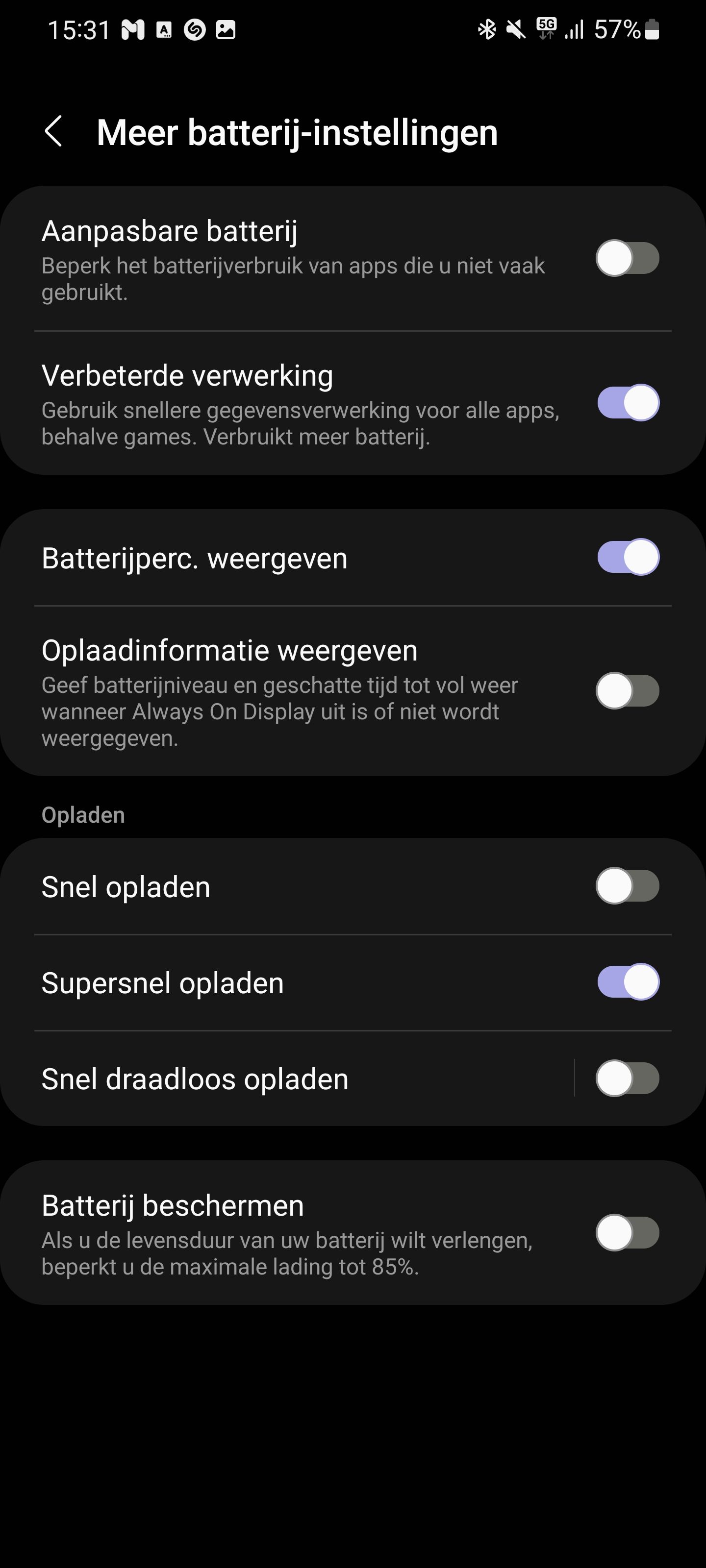
Task: Tap the Snel draadloos opladen row label
Action: (x=195, y=1078)
